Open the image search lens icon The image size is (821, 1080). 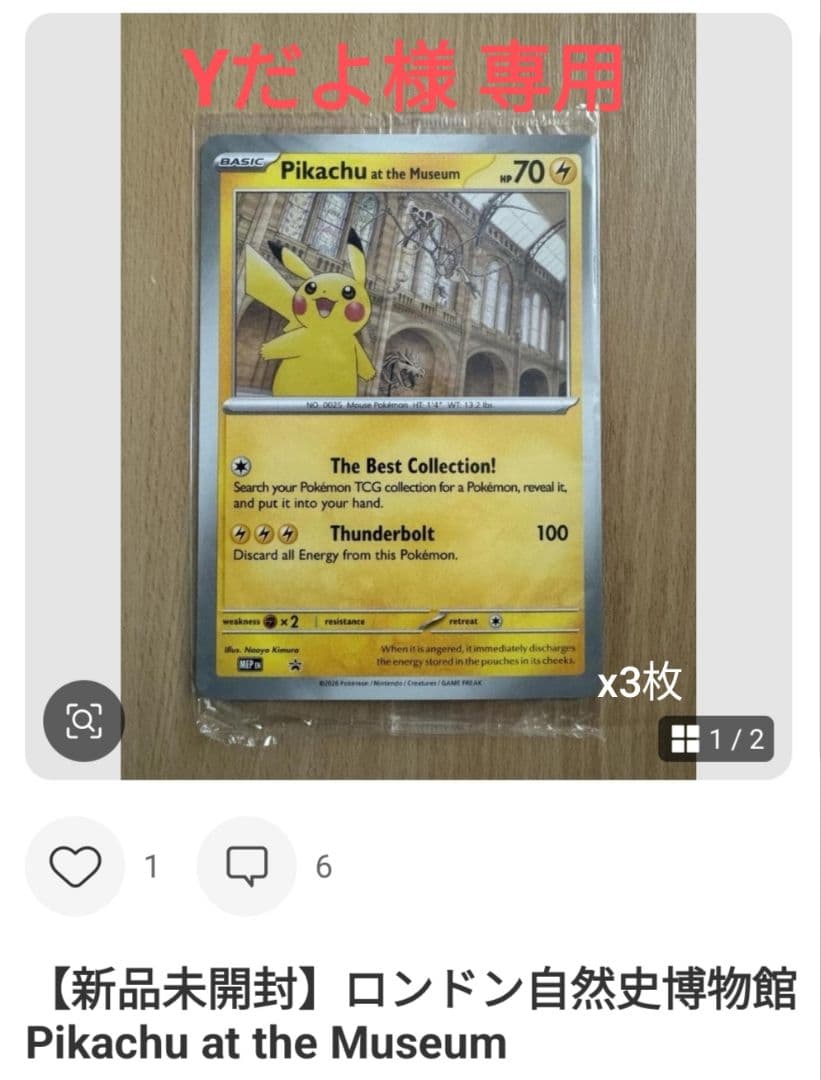point(83,720)
